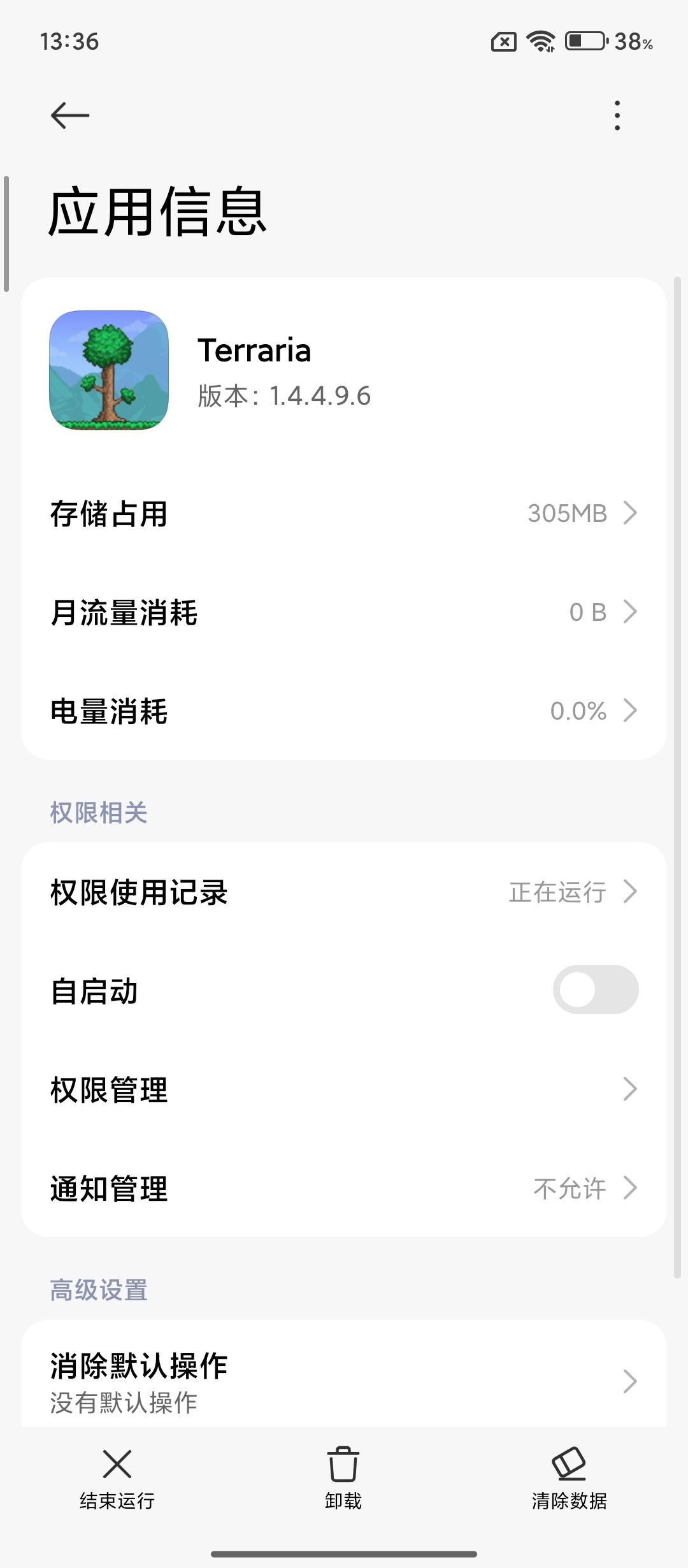This screenshot has height=1568, width=688.
Task: View 月流量消耗 data usage
Action: pyautogui.click(x=344, y=613)
